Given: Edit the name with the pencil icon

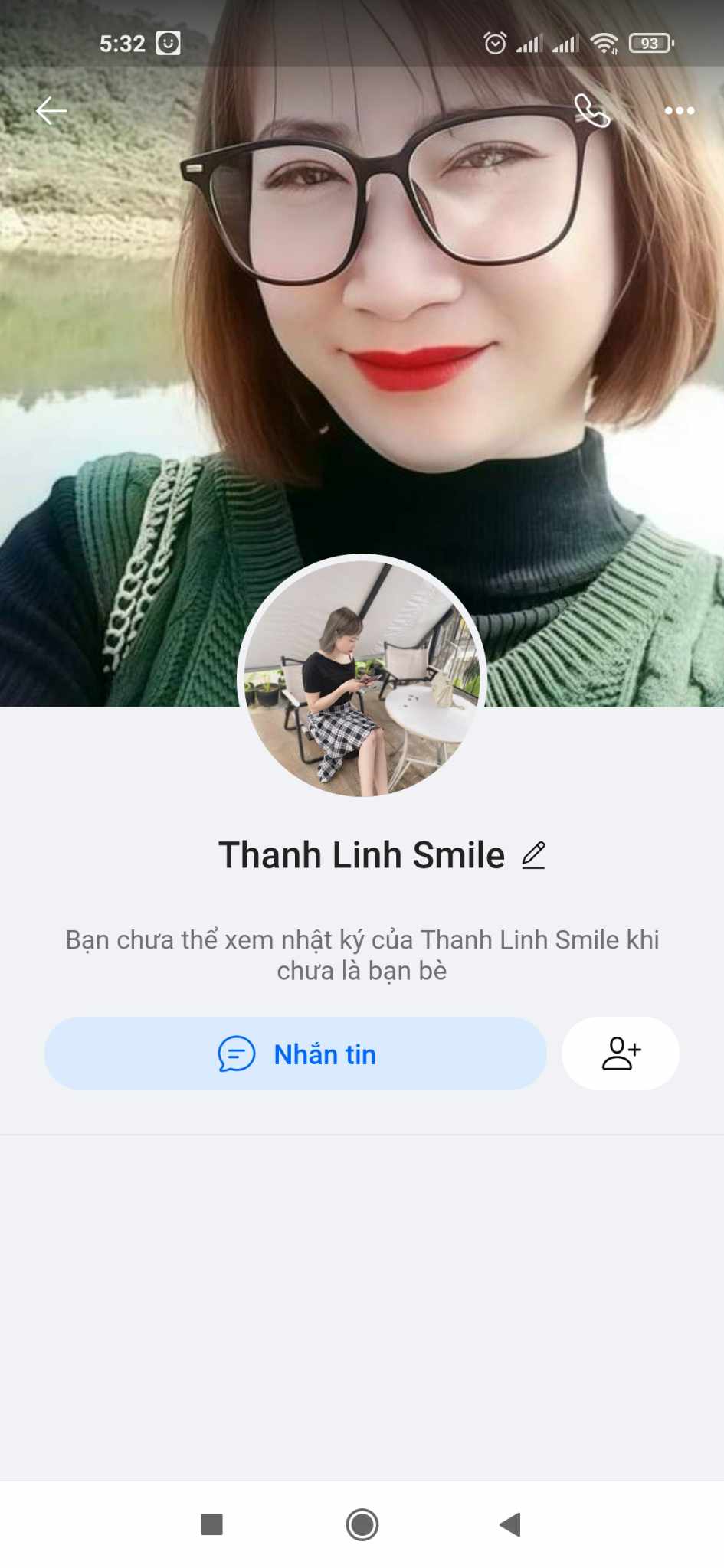Looking at the screenshot, I should pyautogui.click(x=533, y=855).
